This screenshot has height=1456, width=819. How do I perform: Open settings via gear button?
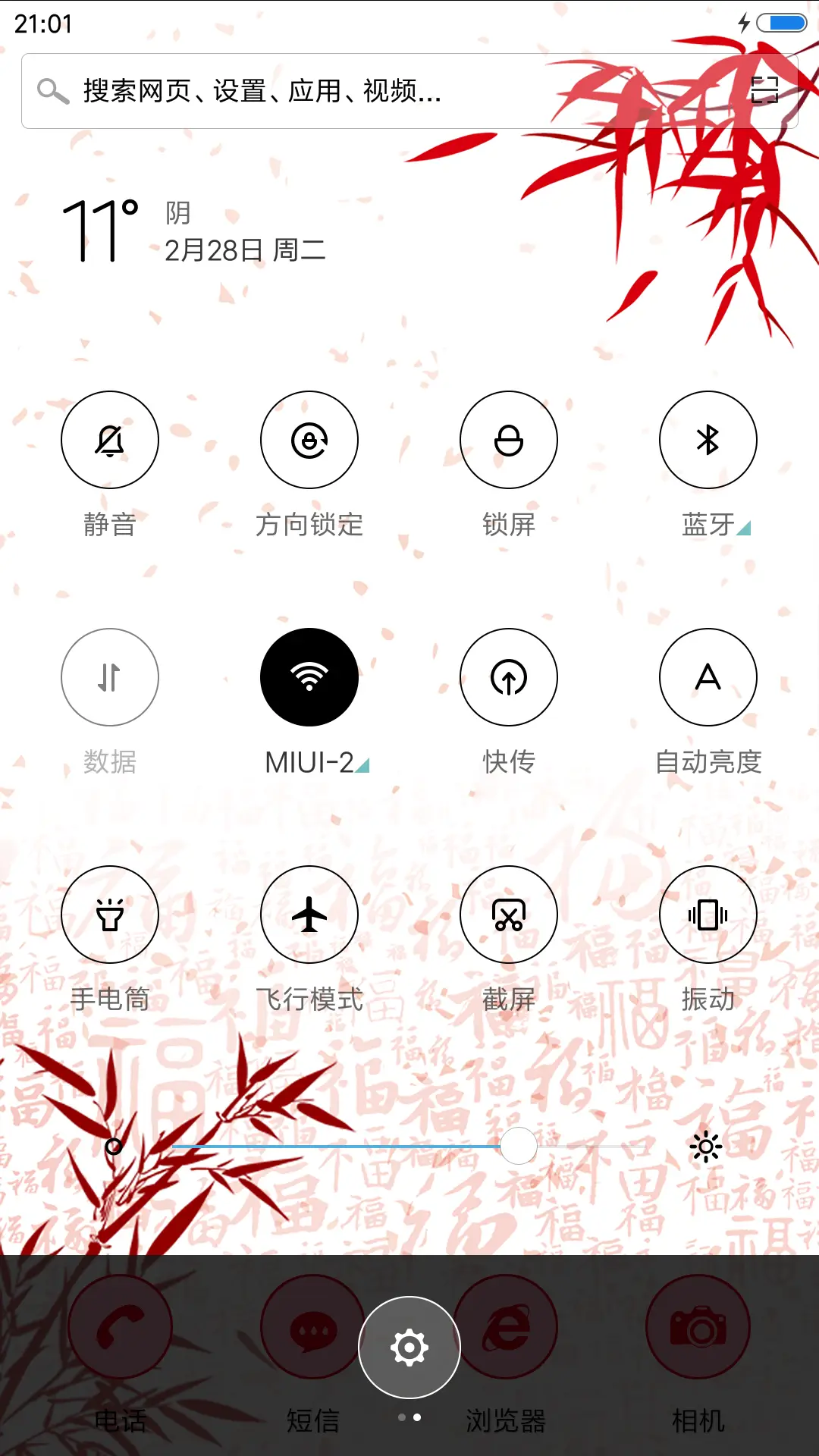(x=409, y=1348)
